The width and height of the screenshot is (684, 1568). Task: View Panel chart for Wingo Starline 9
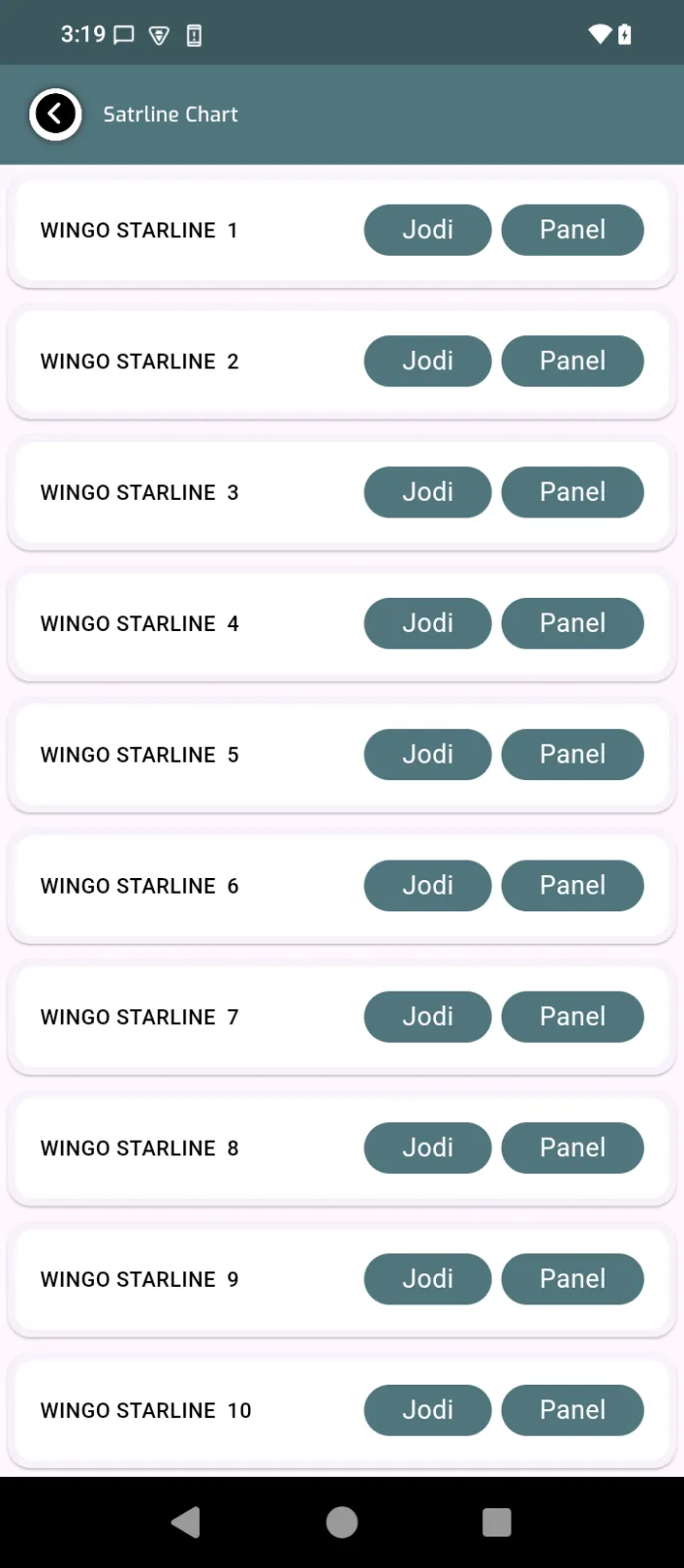[x=572, y=1279]
